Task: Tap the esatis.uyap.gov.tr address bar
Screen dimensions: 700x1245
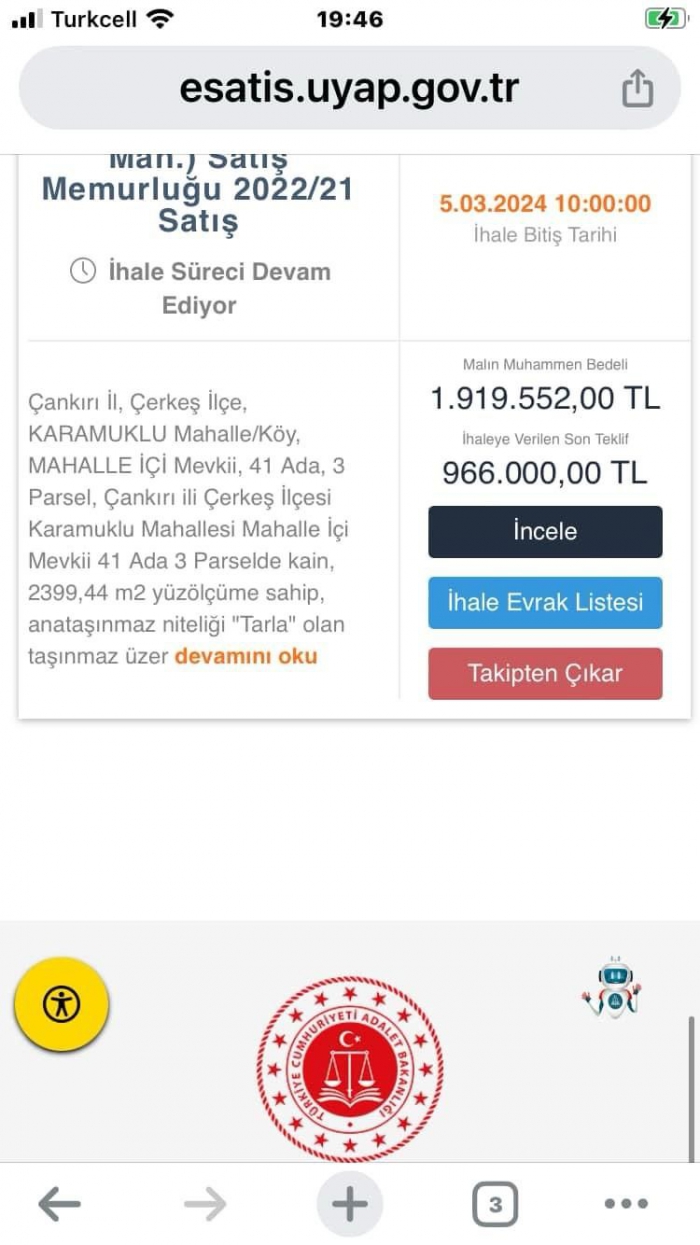Action: click(349, 89)
